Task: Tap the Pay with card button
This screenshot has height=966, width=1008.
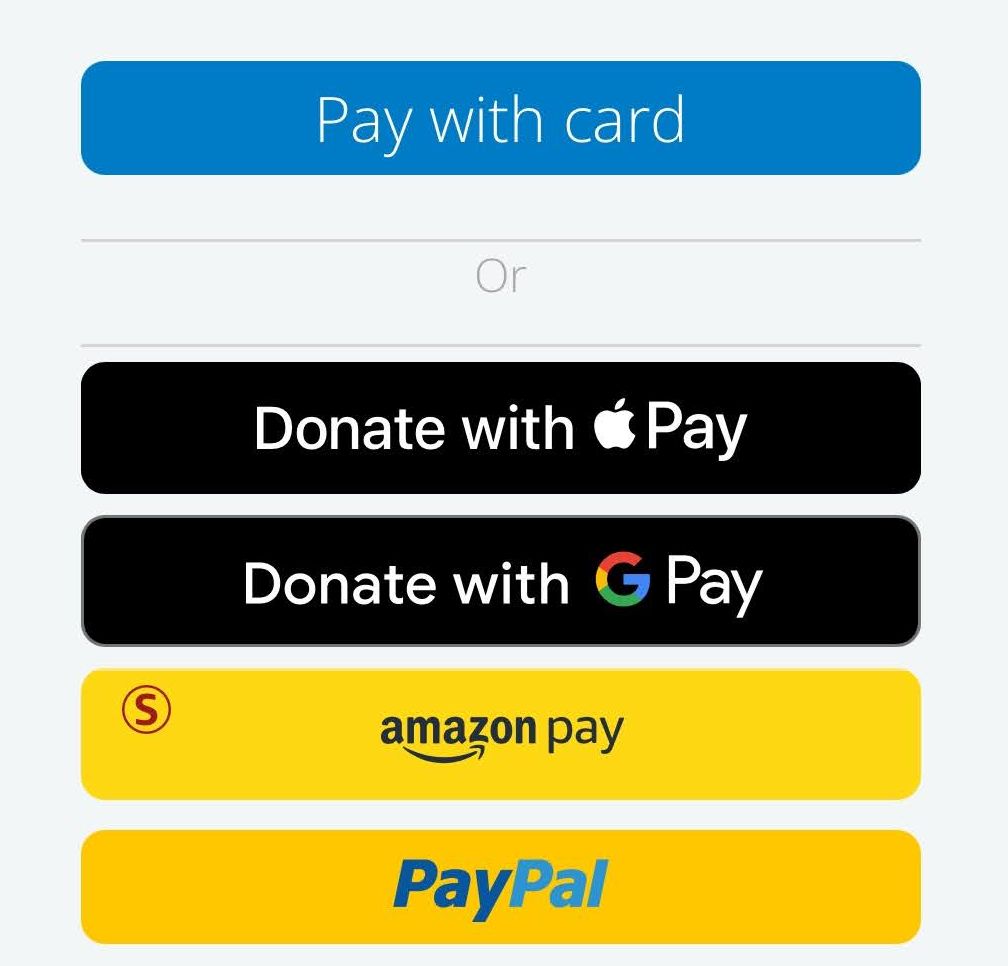Action: point(500,119)
